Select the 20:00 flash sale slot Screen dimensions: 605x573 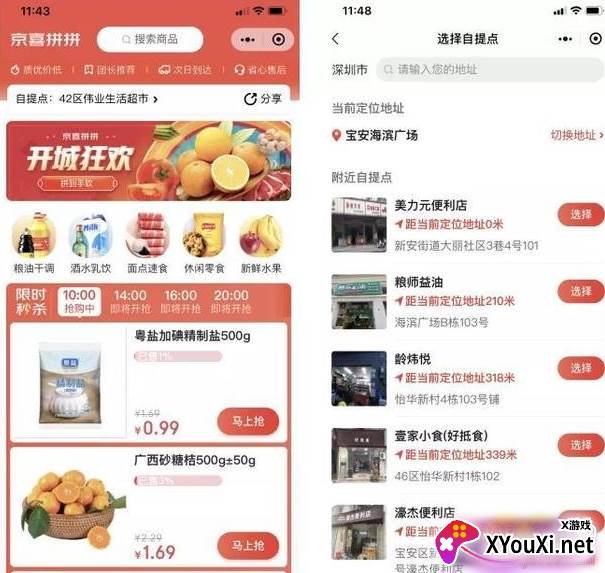231,301
